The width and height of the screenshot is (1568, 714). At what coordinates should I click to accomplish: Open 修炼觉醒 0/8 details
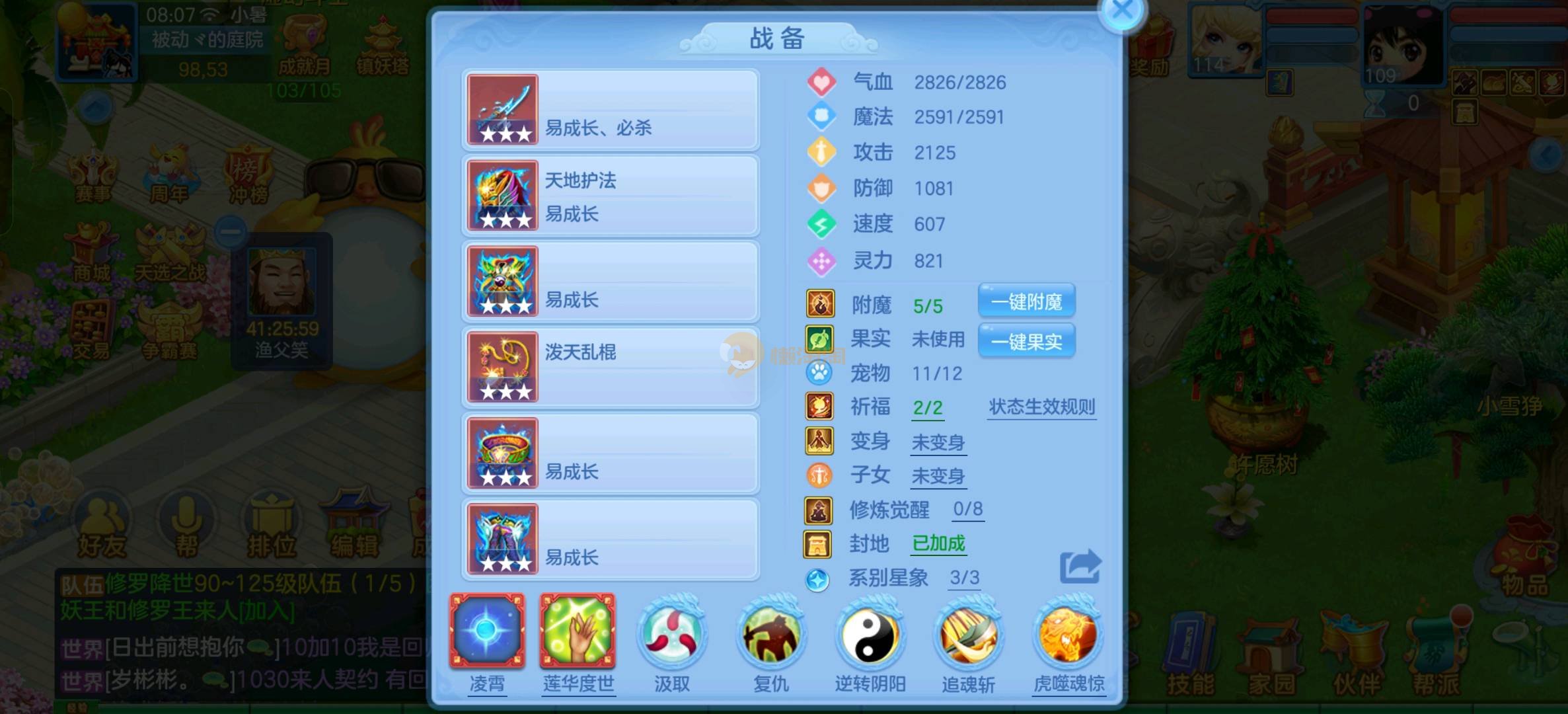967,509
